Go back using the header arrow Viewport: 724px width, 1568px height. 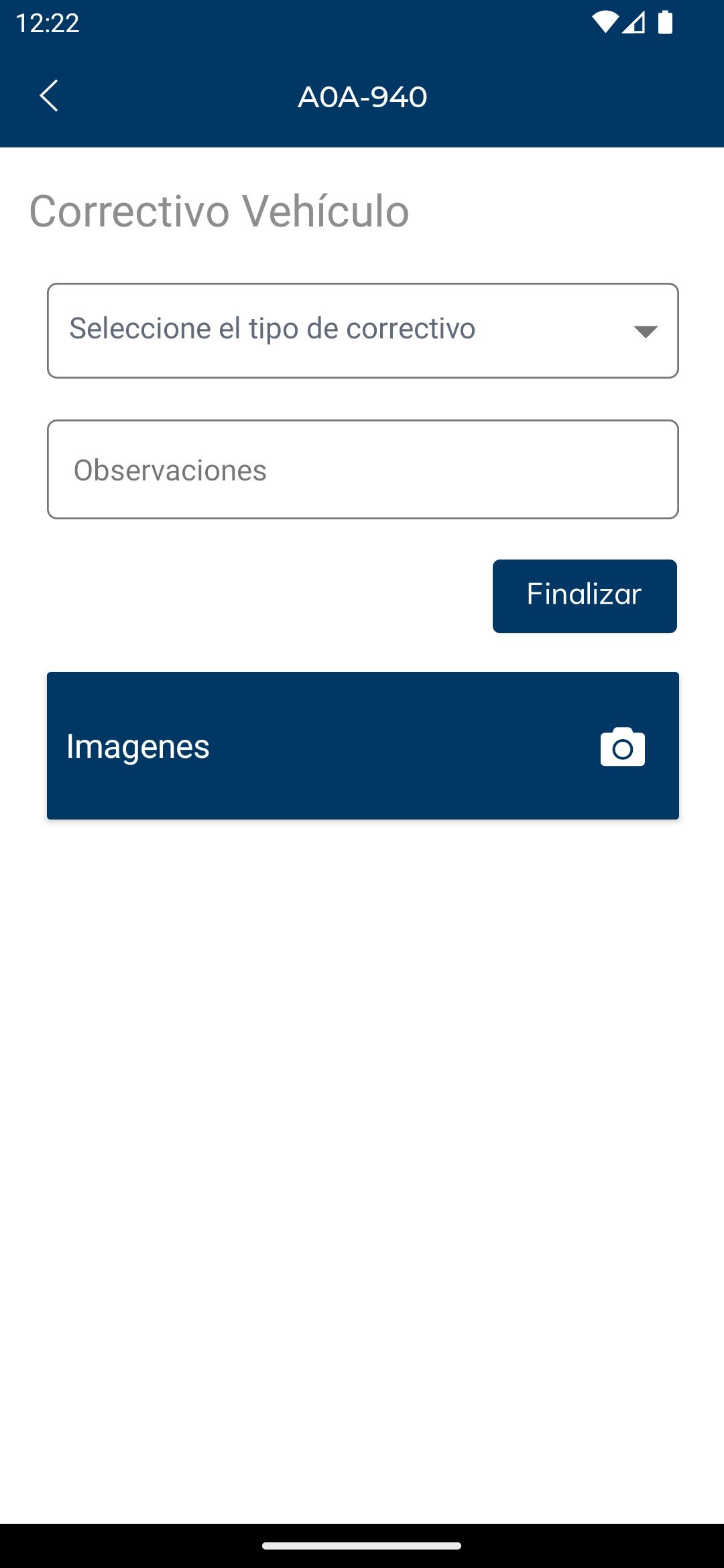pos(49,96)
